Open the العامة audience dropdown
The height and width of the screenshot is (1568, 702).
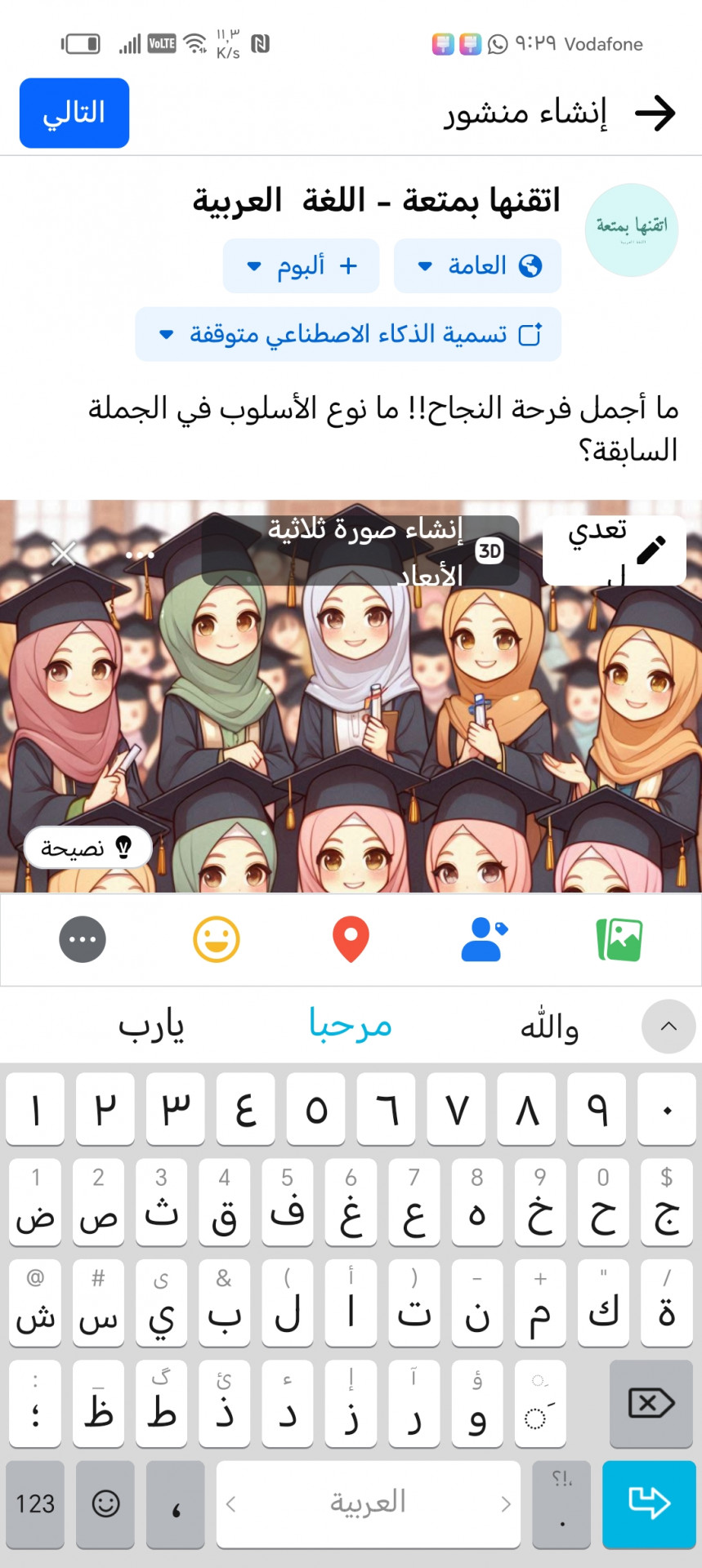[x=477, y=265]
